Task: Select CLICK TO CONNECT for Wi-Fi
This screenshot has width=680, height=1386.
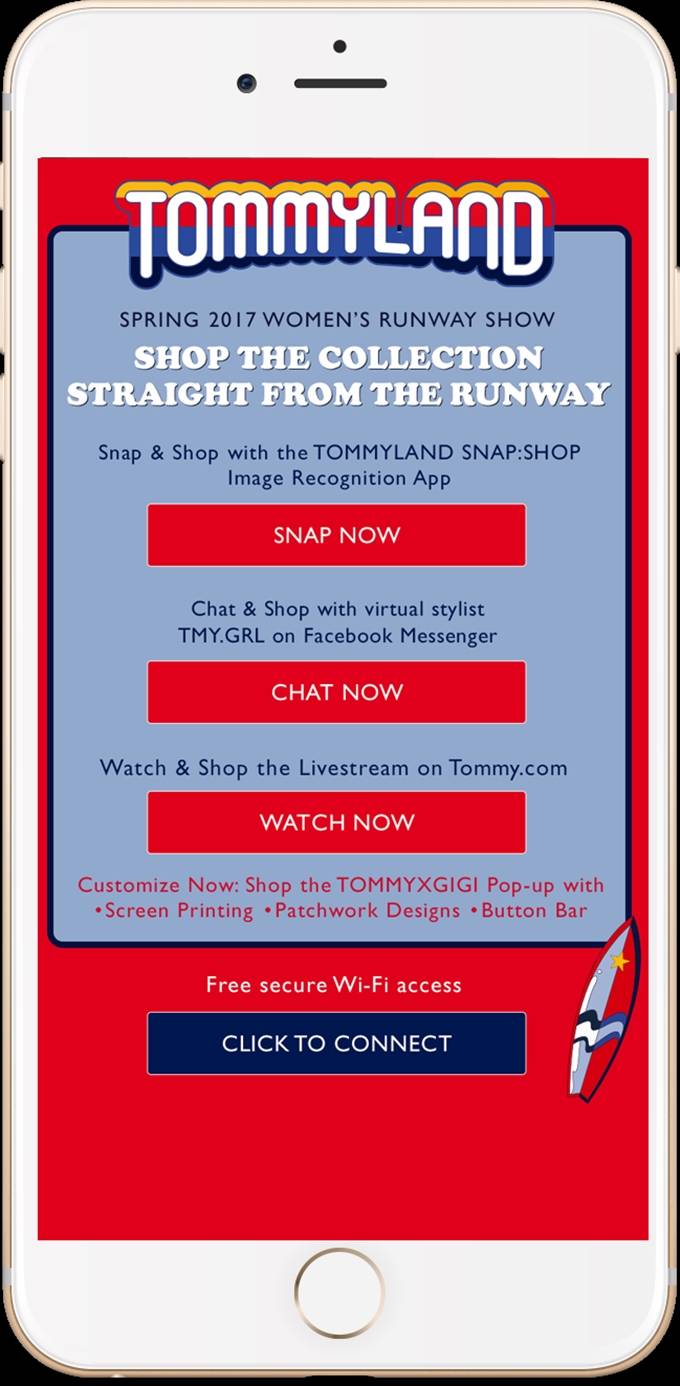Action: (336, 1043)
